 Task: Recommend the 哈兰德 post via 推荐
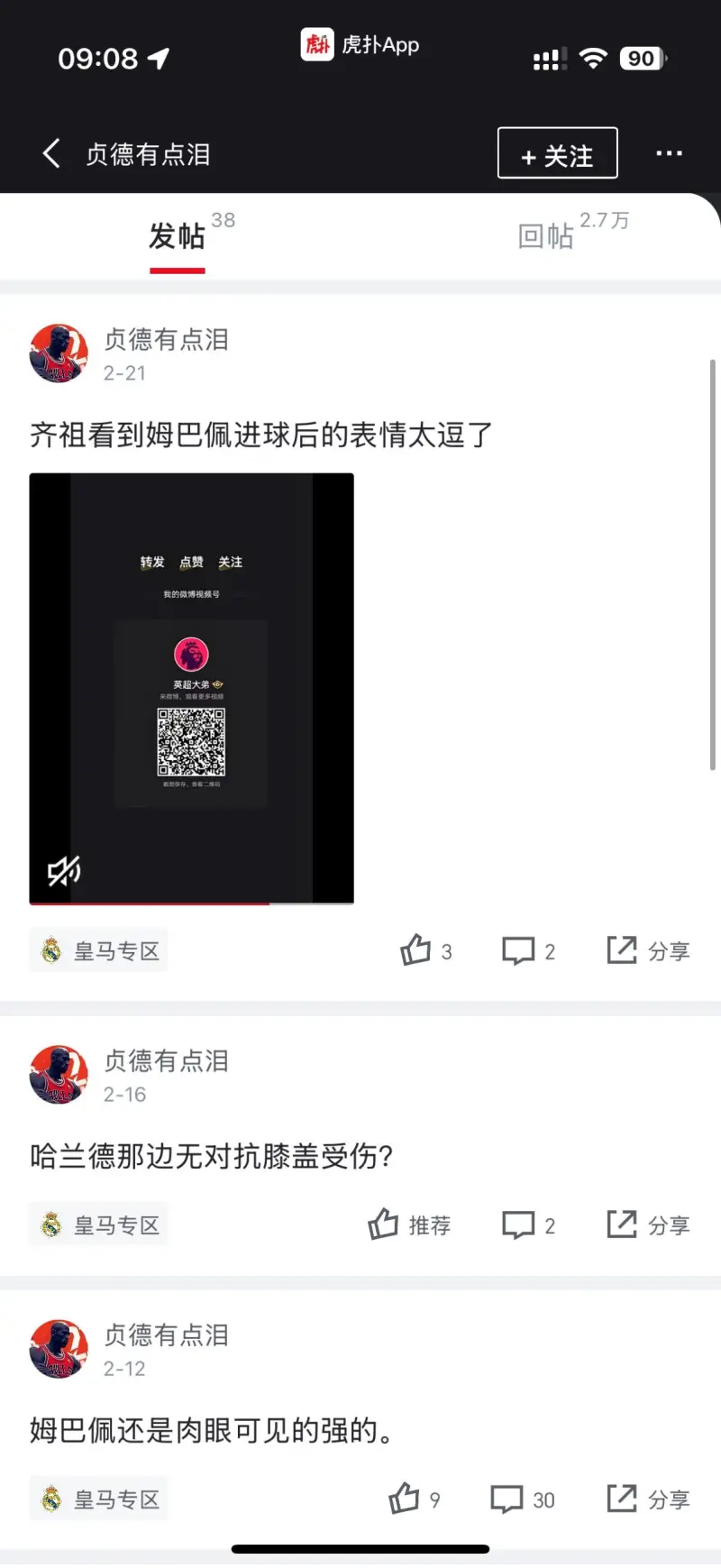point(409,1224)
